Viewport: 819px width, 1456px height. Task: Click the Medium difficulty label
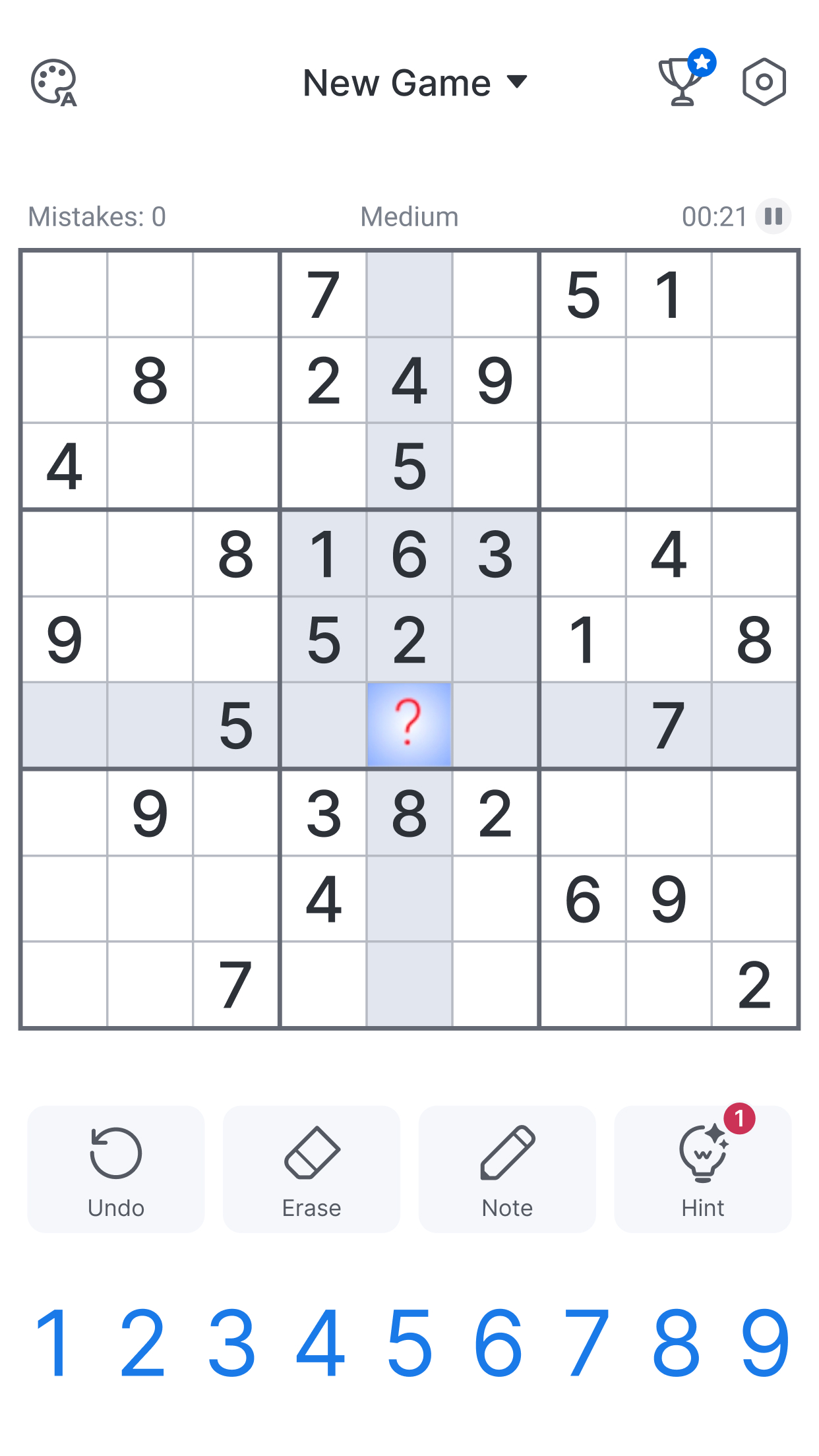pyautogui.click(x=408, y=216)
